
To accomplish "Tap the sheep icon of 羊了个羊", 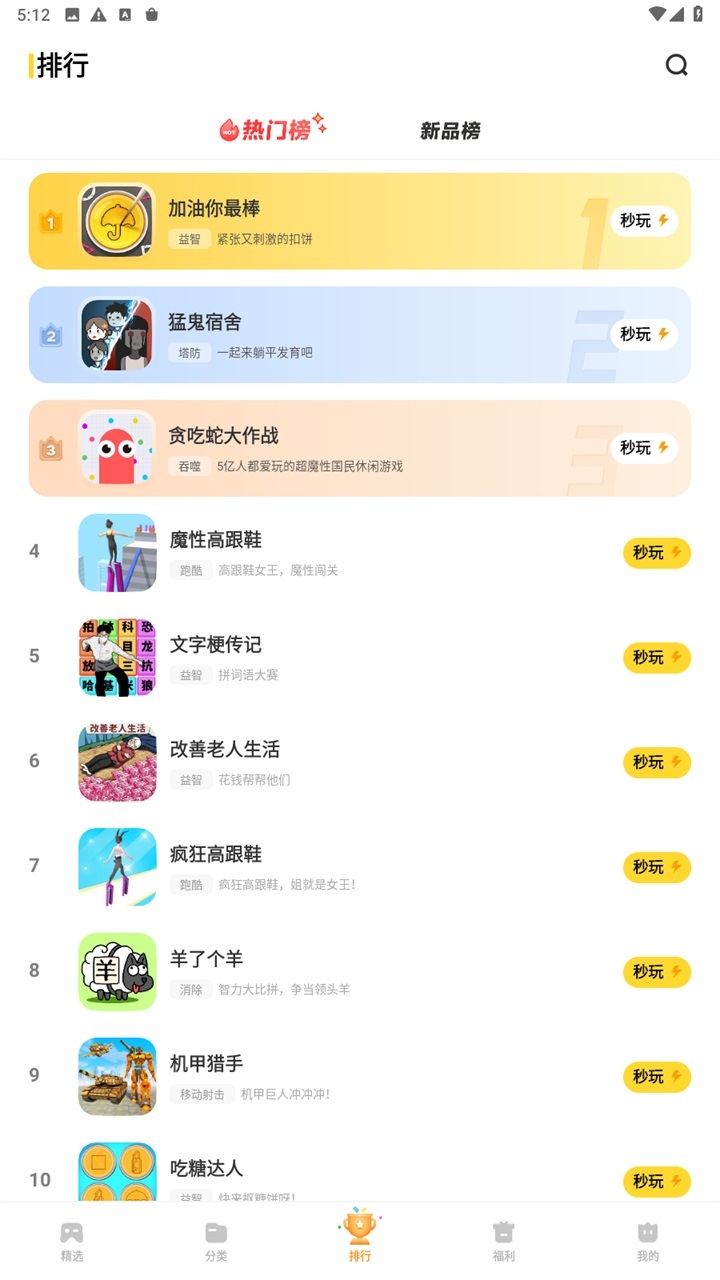I will [117, 970].
